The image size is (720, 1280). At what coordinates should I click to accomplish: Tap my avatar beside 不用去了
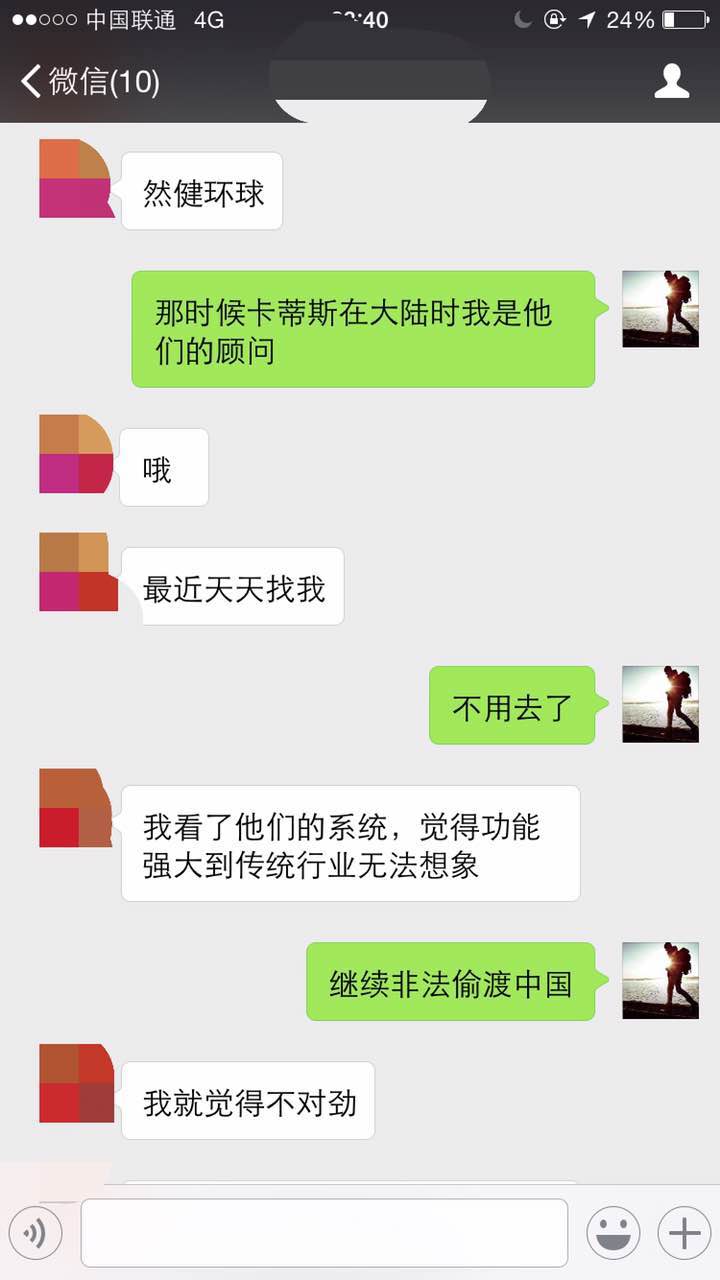660,704
